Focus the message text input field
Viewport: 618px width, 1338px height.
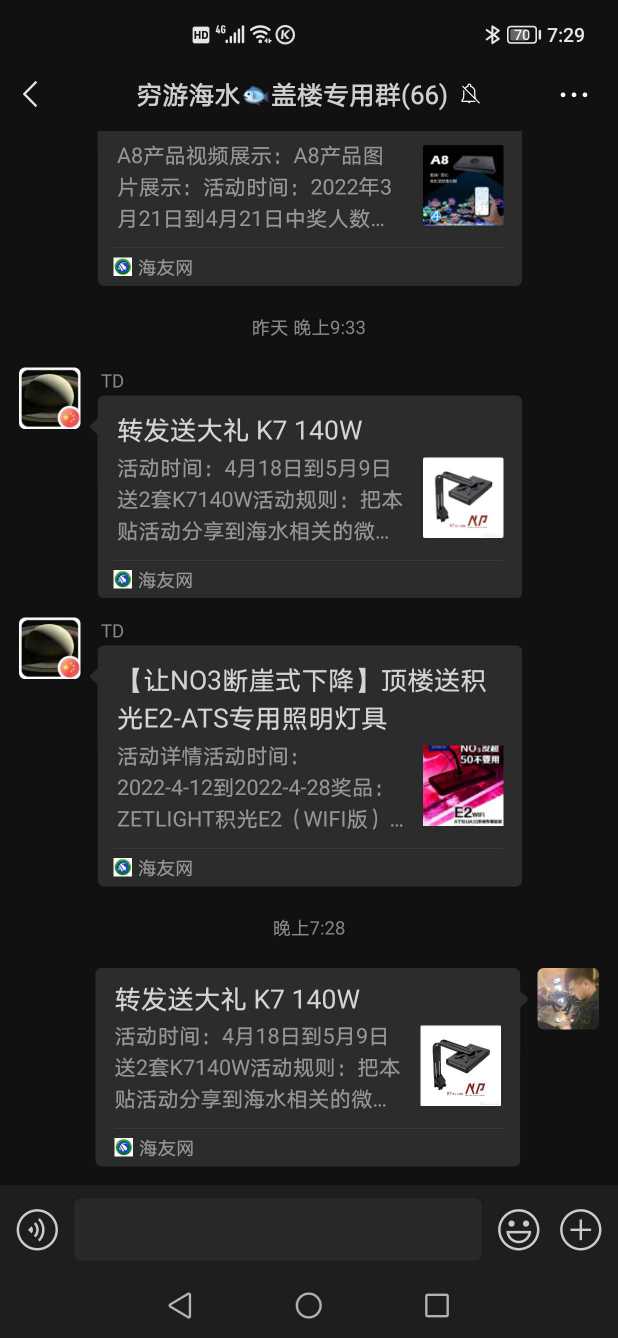click(278, 1229)
